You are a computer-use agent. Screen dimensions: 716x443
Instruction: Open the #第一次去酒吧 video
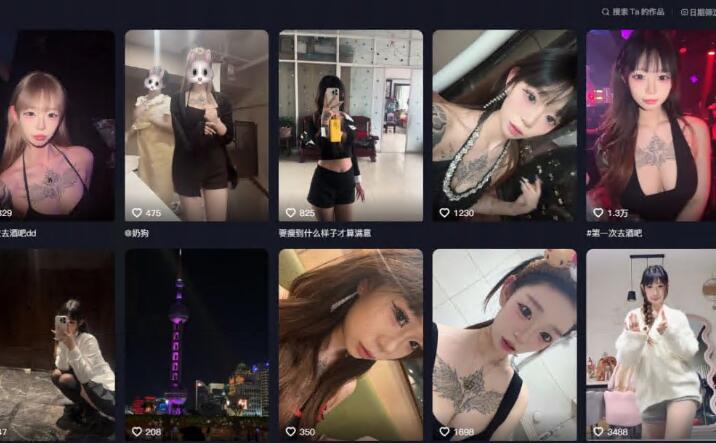650,125
